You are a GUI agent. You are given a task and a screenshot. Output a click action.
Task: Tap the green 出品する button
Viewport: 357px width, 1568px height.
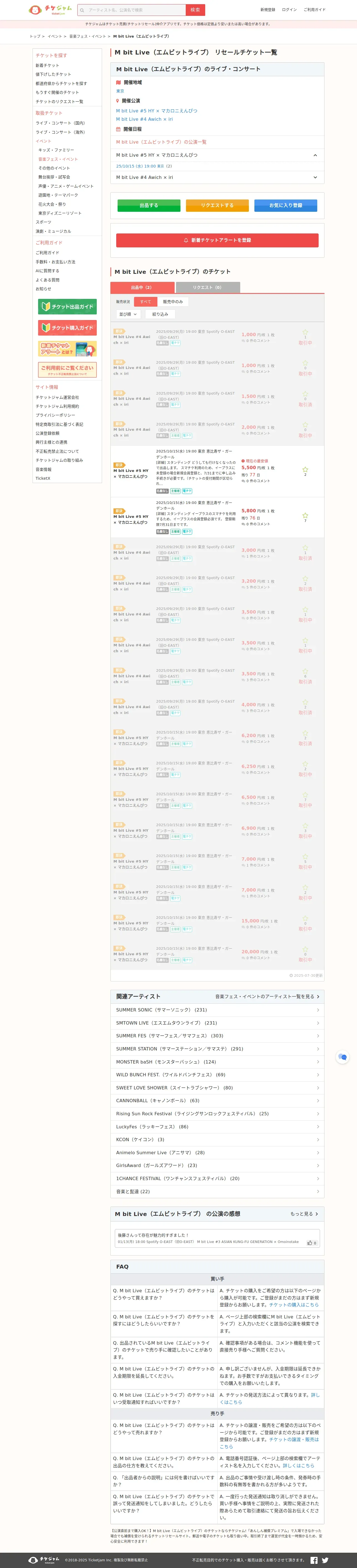[x=149, y=205]
